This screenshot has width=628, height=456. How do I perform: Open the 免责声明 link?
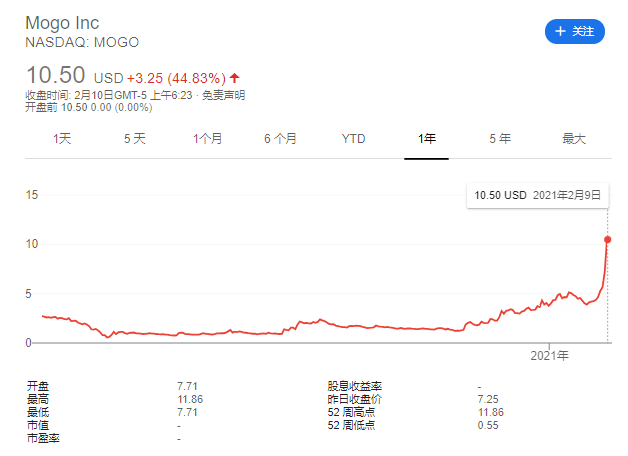point(223,95)
